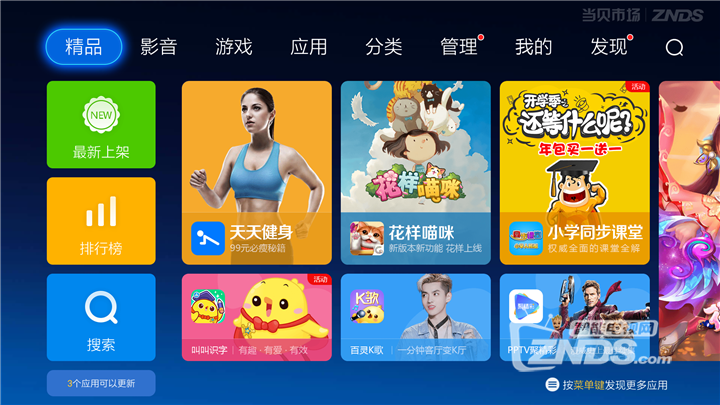This screenshot has height=405, width=720.
Task: Open the 管理 tab
Action: [459, 46]
